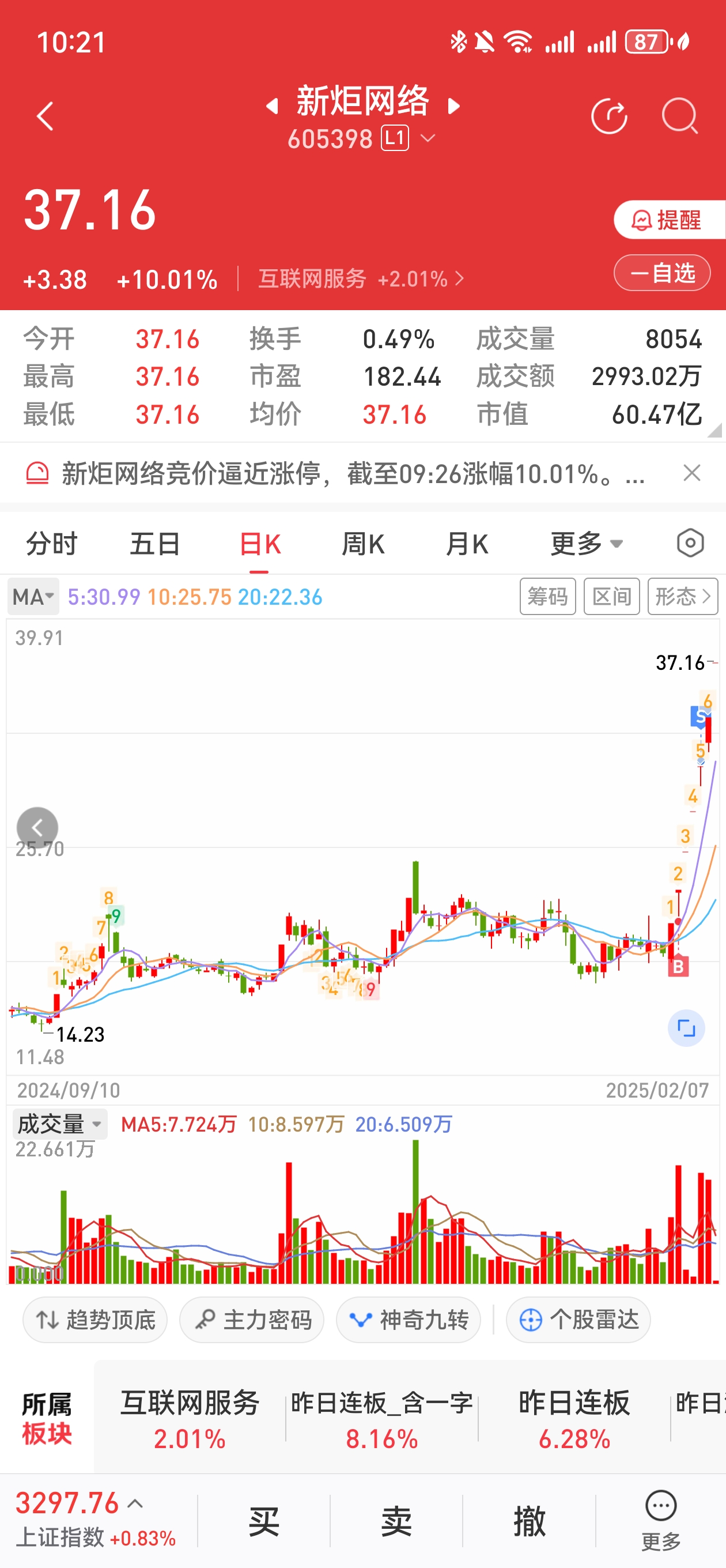Tap the 买 buy button
The width and height of the screenshot is (726, 1568).
coord(263,1521)
